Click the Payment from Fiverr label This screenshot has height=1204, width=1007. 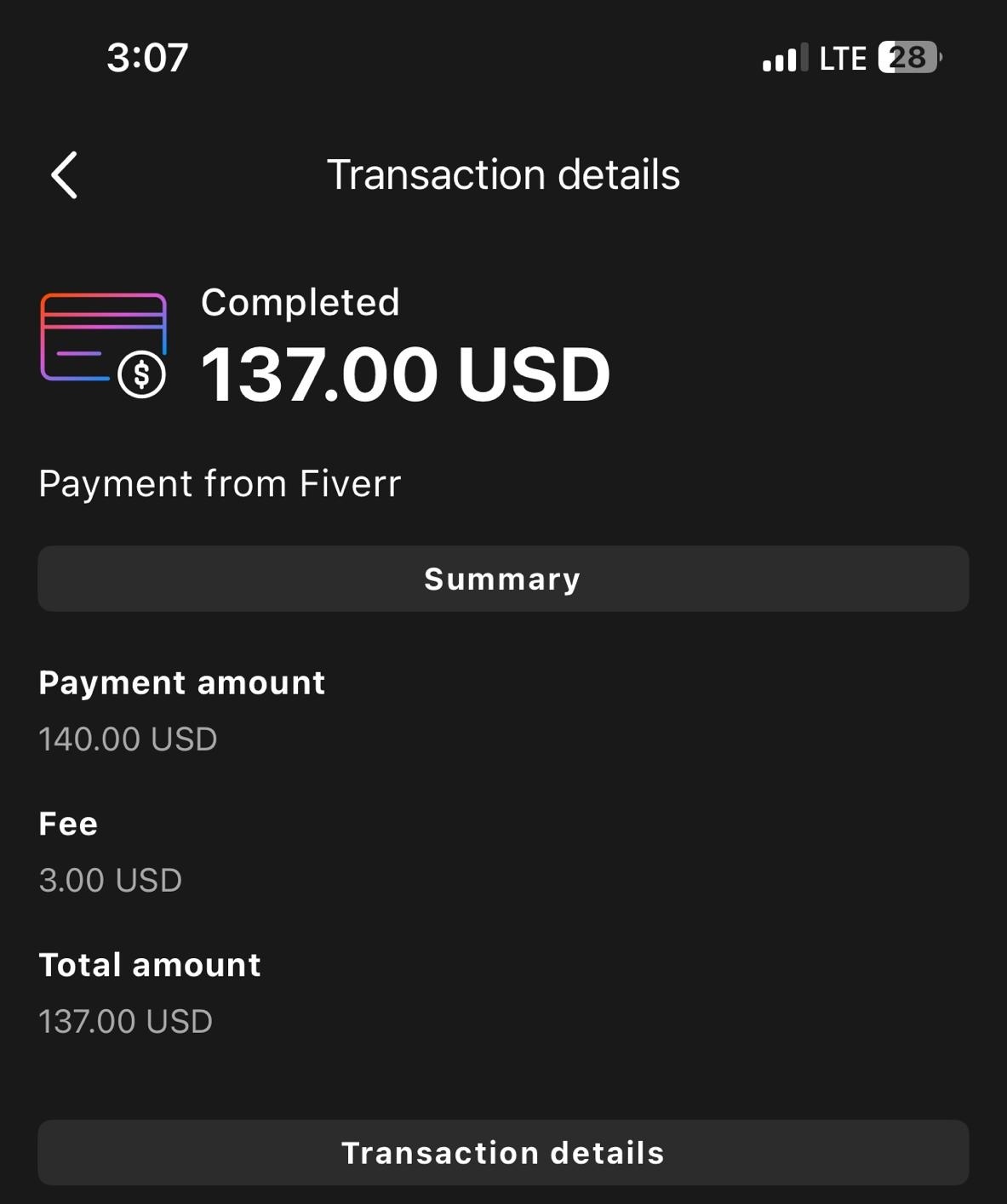(220, 483)
